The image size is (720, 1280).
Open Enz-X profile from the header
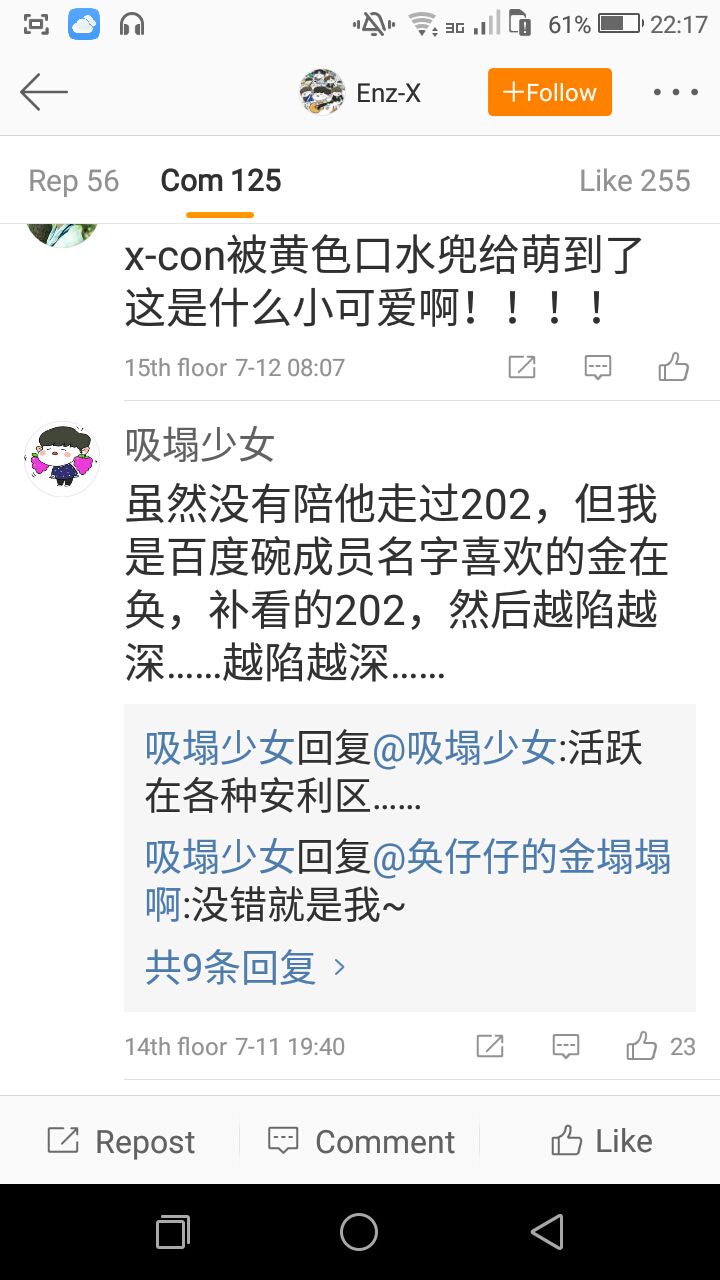361,93
